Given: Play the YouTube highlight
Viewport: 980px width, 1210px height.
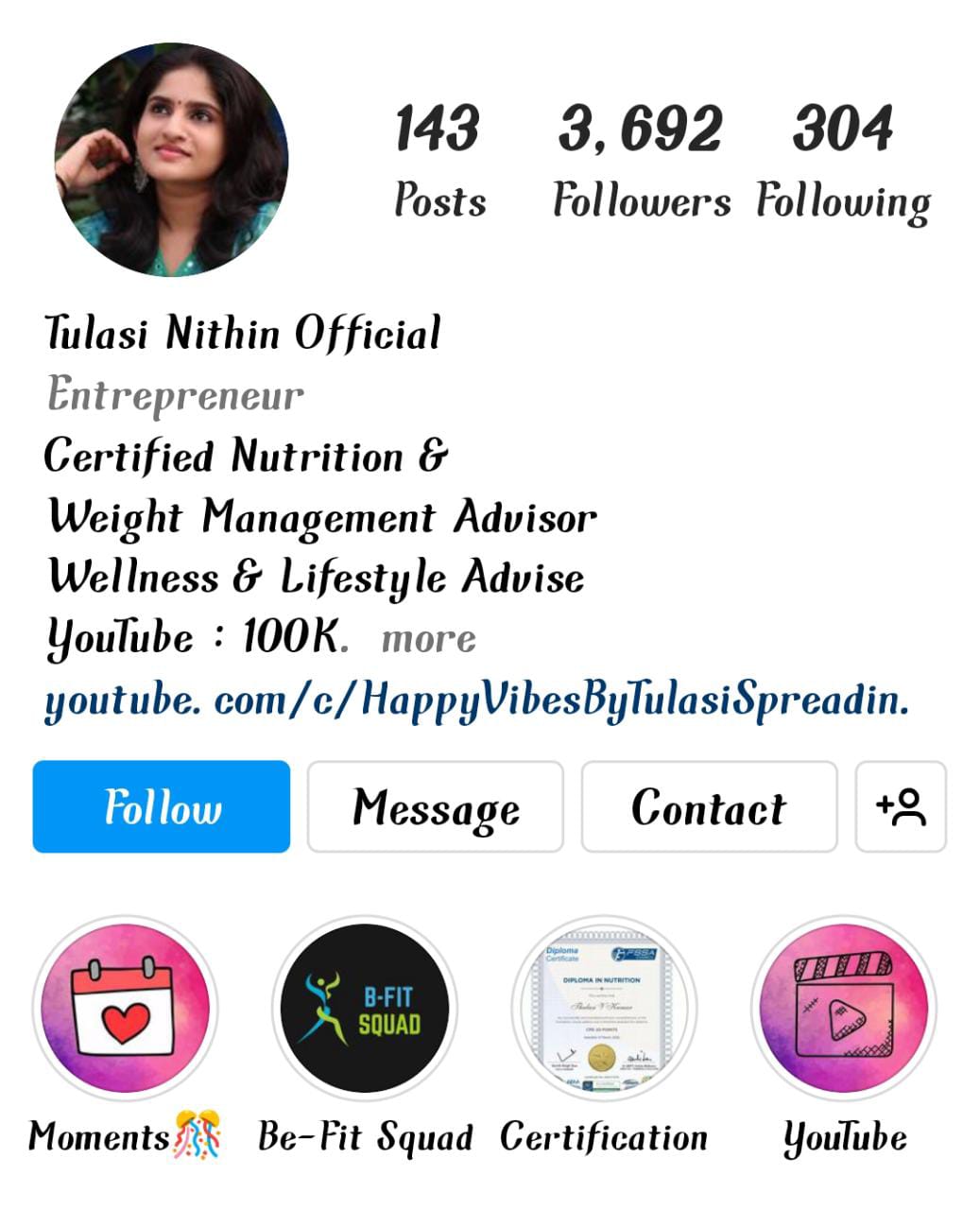Looking at the screenshot, I should coord(844,1008).
